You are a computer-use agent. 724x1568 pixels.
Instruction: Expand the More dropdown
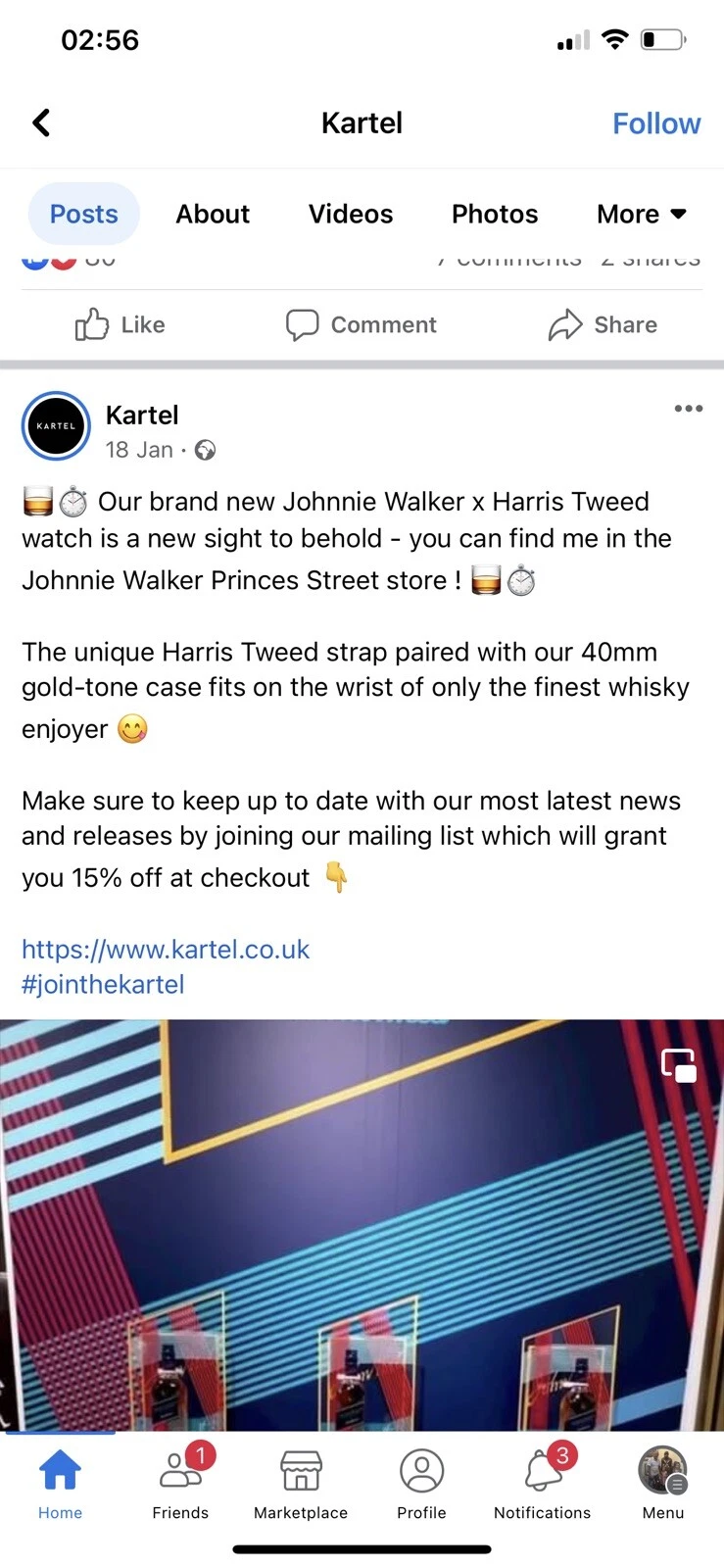tap(641, 214)
